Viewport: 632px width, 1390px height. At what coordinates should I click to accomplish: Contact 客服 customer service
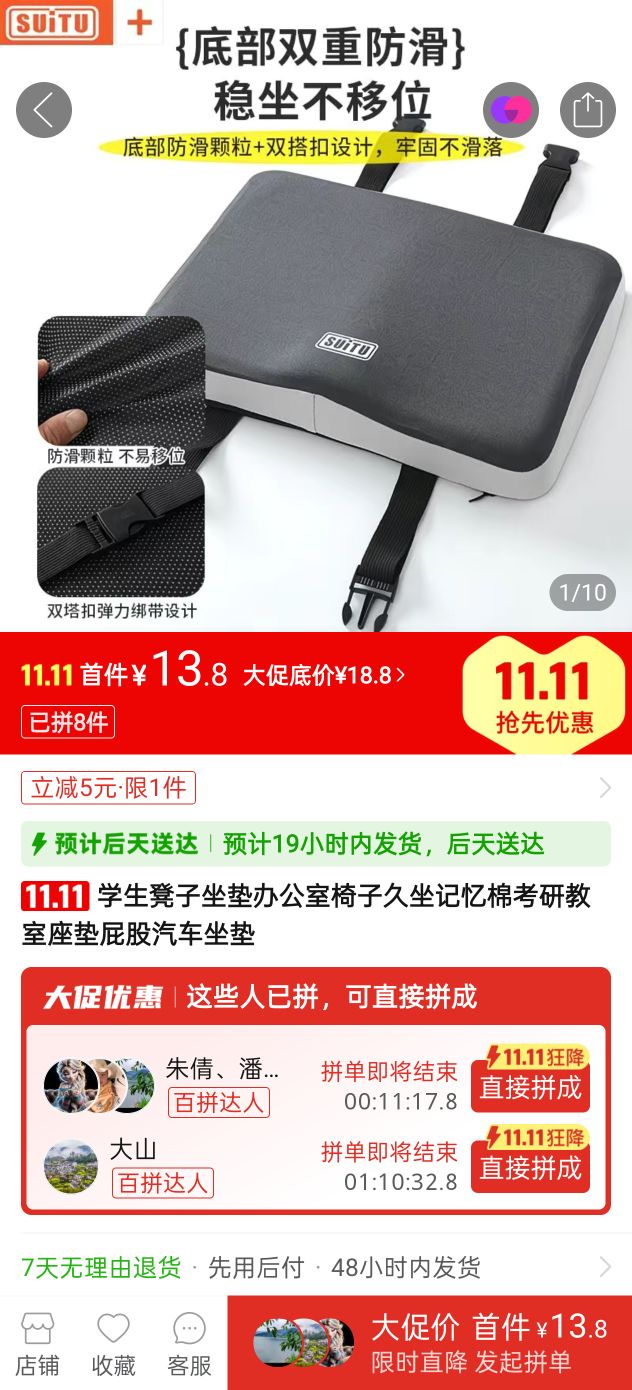(x=189, y=1344)
